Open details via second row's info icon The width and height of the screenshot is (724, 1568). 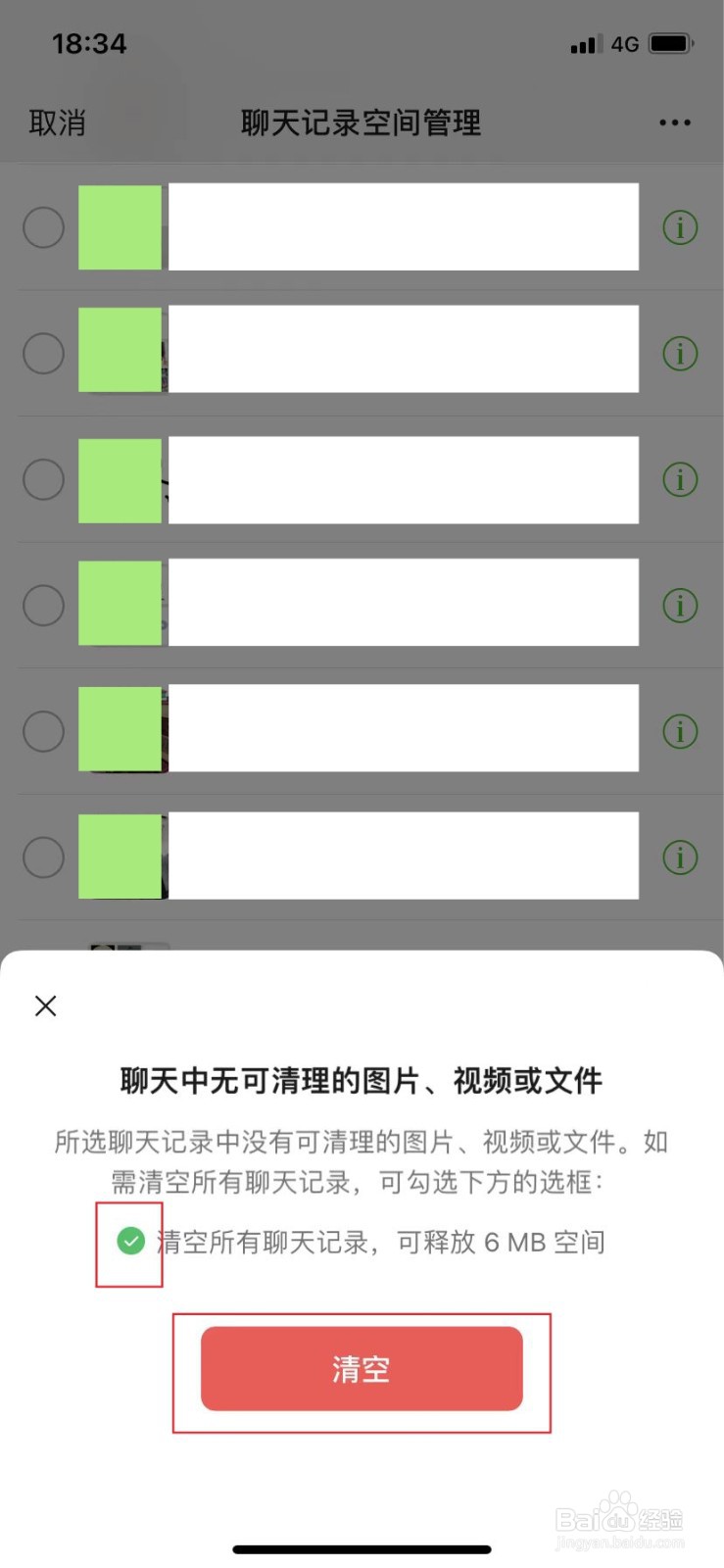coord(680,354)
